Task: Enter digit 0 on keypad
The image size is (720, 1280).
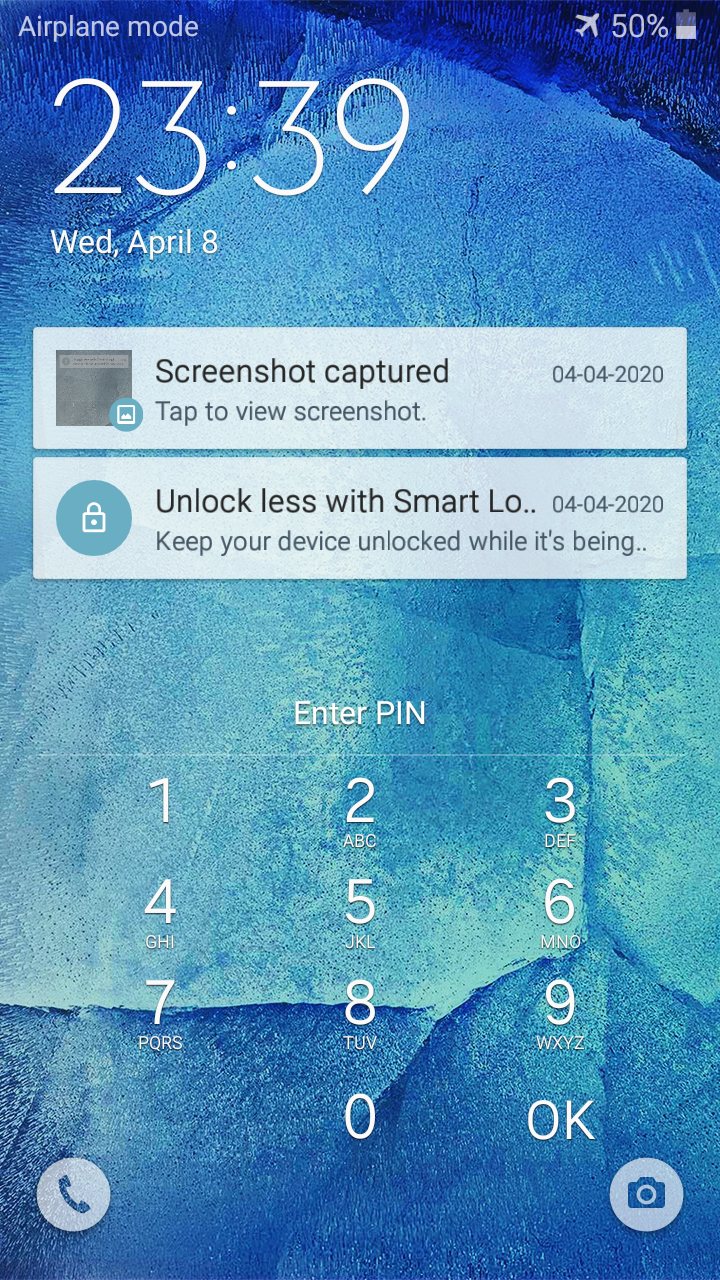Action: click(360, 1118)
